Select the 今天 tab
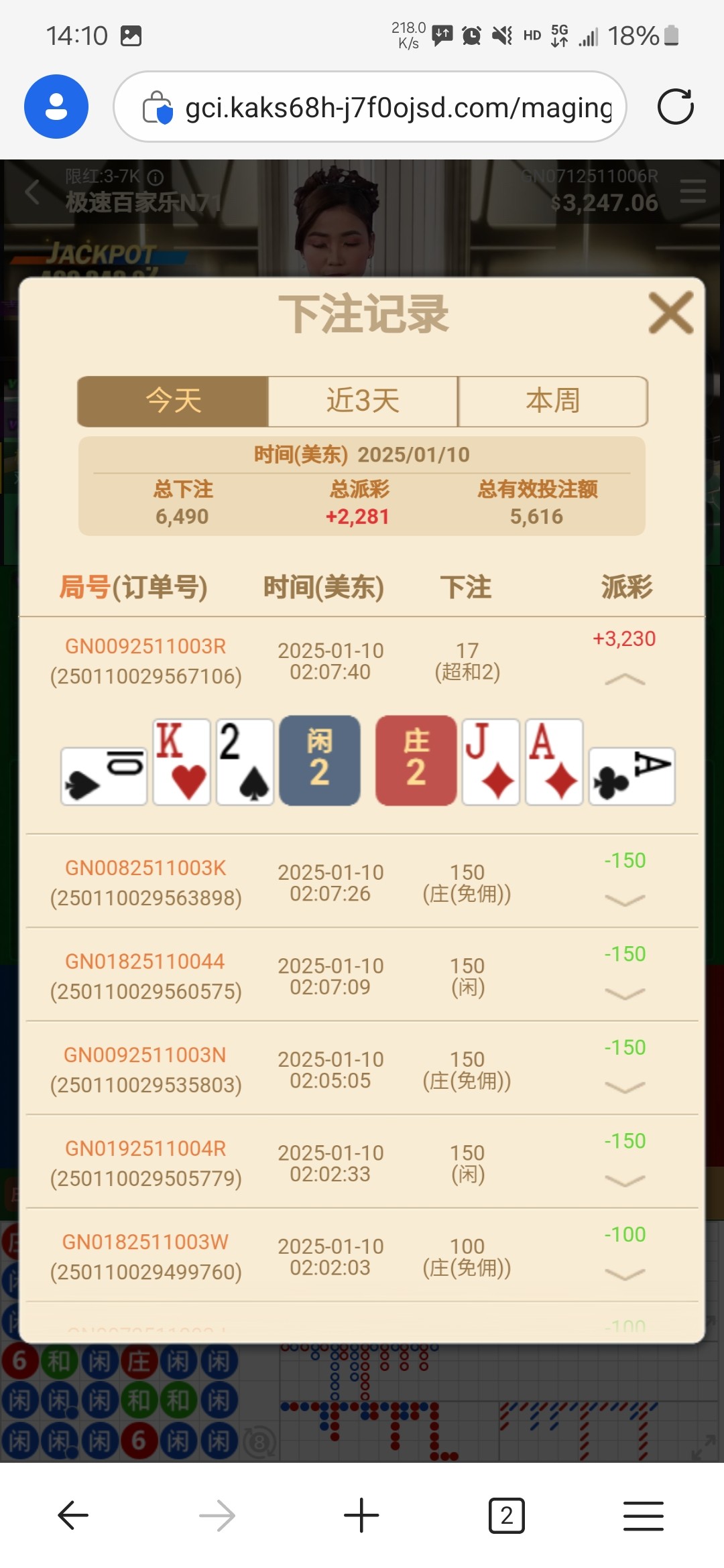This screenshot has width=724, height=1568. 173,401
